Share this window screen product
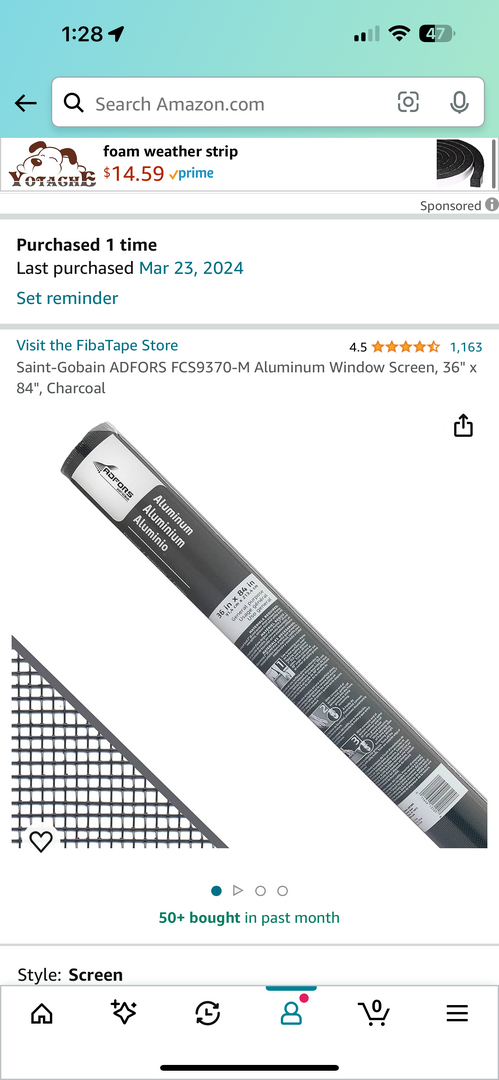 click(463, 425)
